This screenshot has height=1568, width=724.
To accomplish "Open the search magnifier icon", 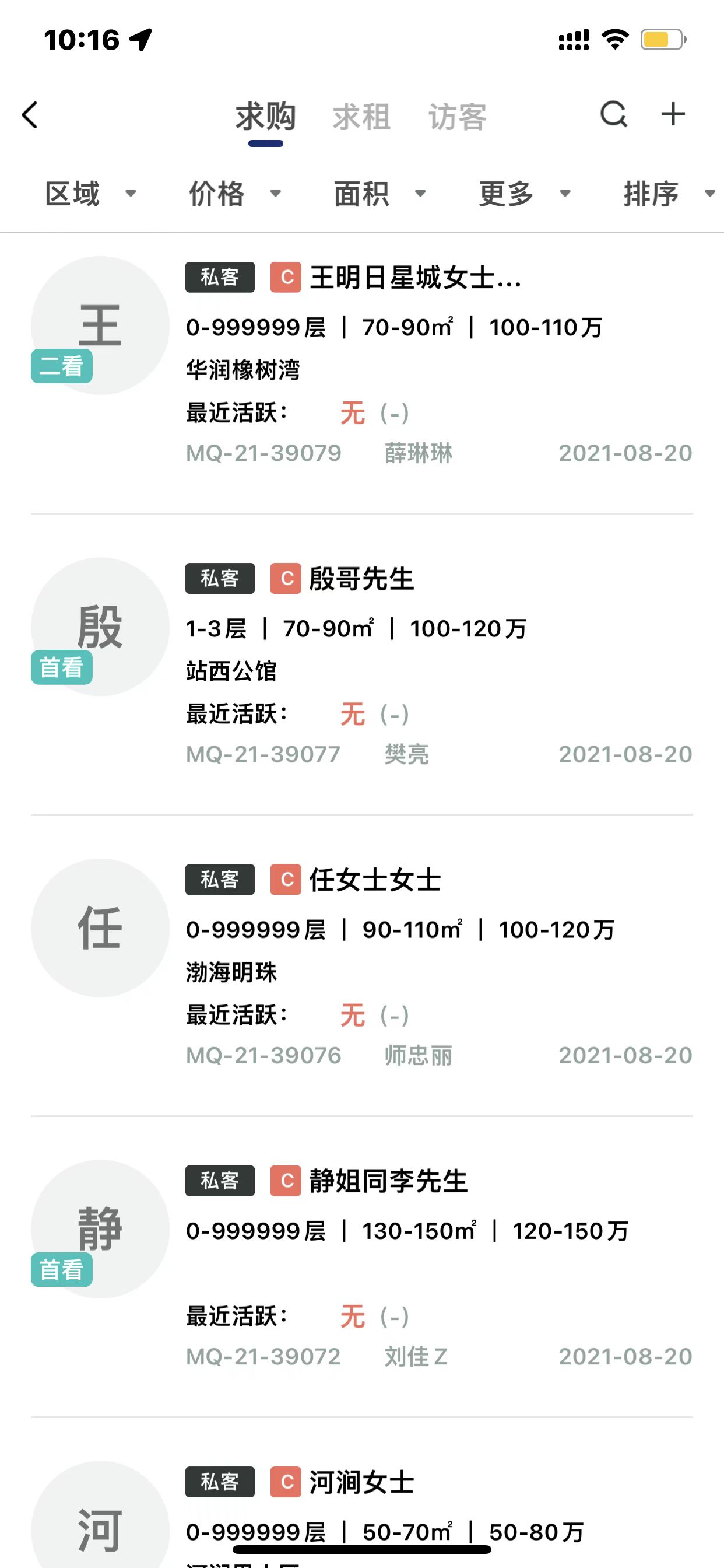I will pyautogui.click(x=613, y=114).
